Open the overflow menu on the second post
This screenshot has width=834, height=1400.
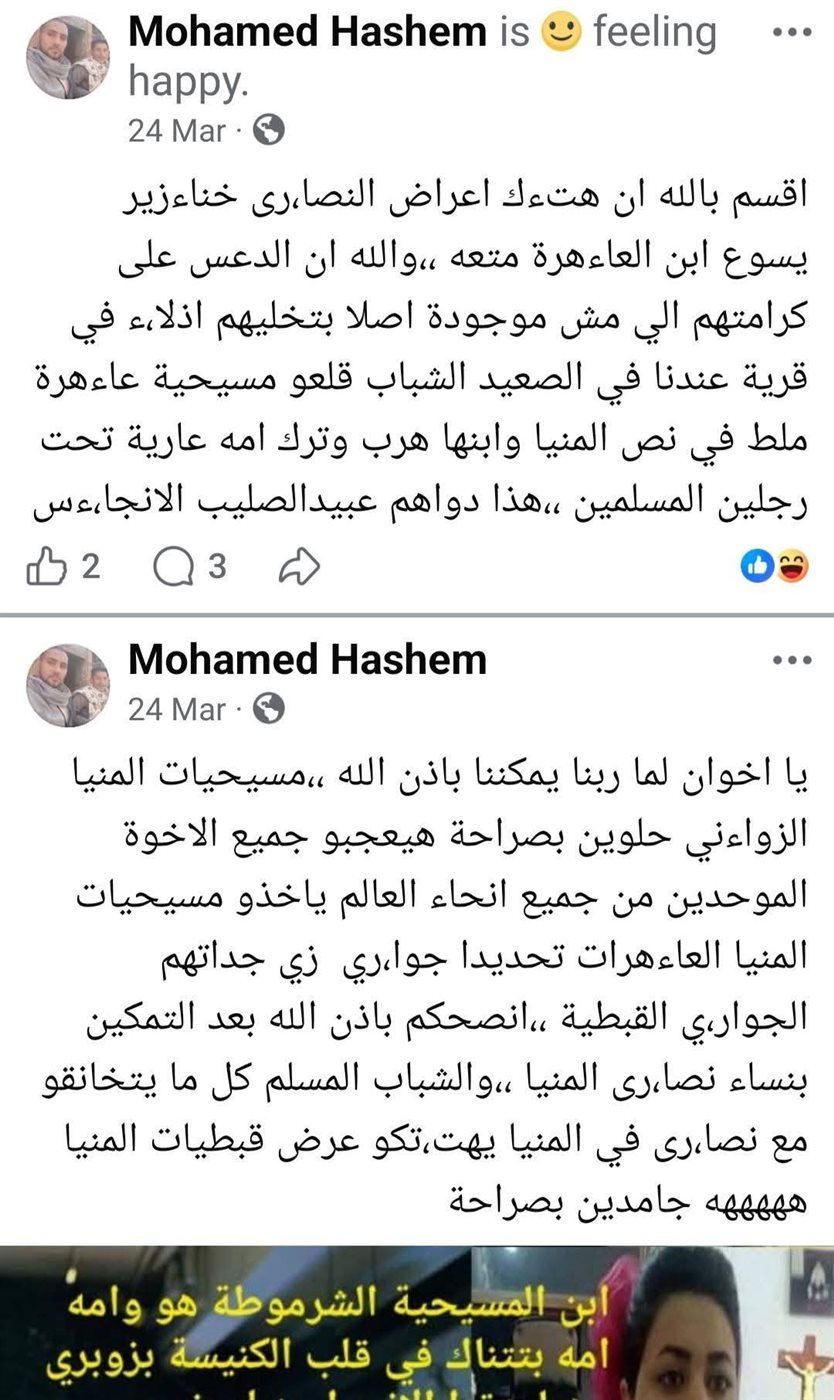tap(792, 660)
